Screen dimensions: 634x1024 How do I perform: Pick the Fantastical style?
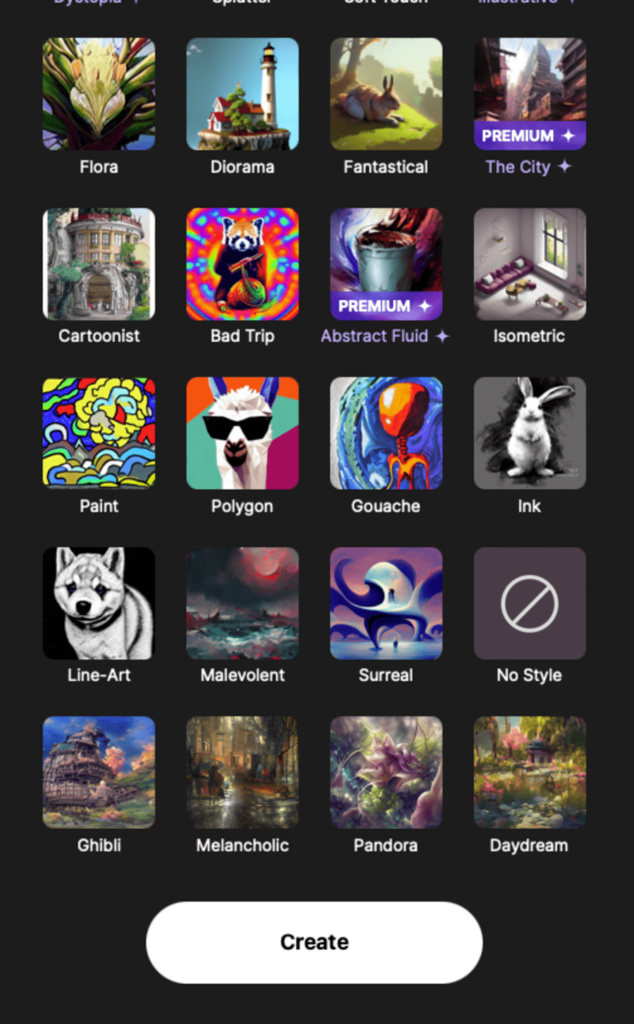pyautogui.click(x=386, y=94)
